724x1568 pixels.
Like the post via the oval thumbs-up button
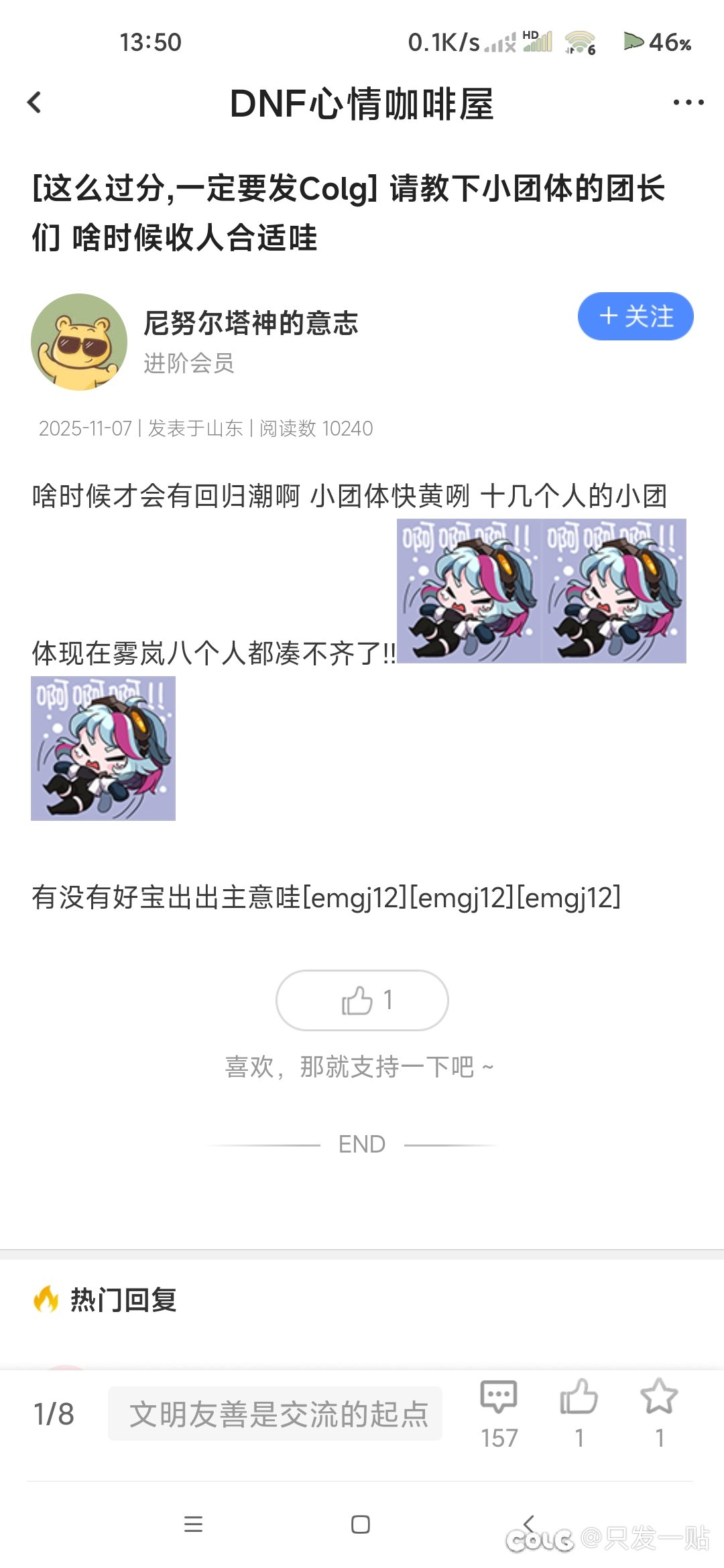362,1000
